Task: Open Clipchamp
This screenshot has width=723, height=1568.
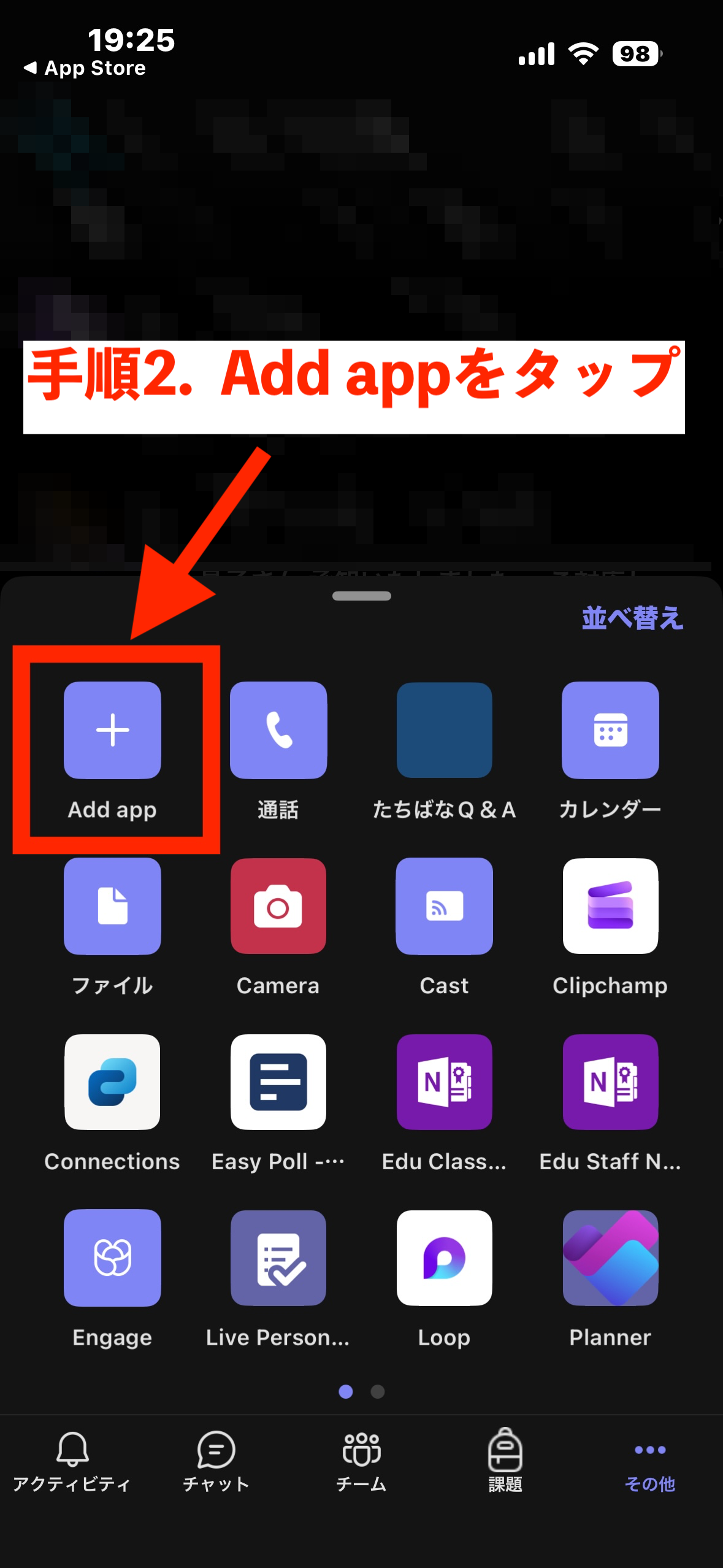Action: [x=610, y=906]
